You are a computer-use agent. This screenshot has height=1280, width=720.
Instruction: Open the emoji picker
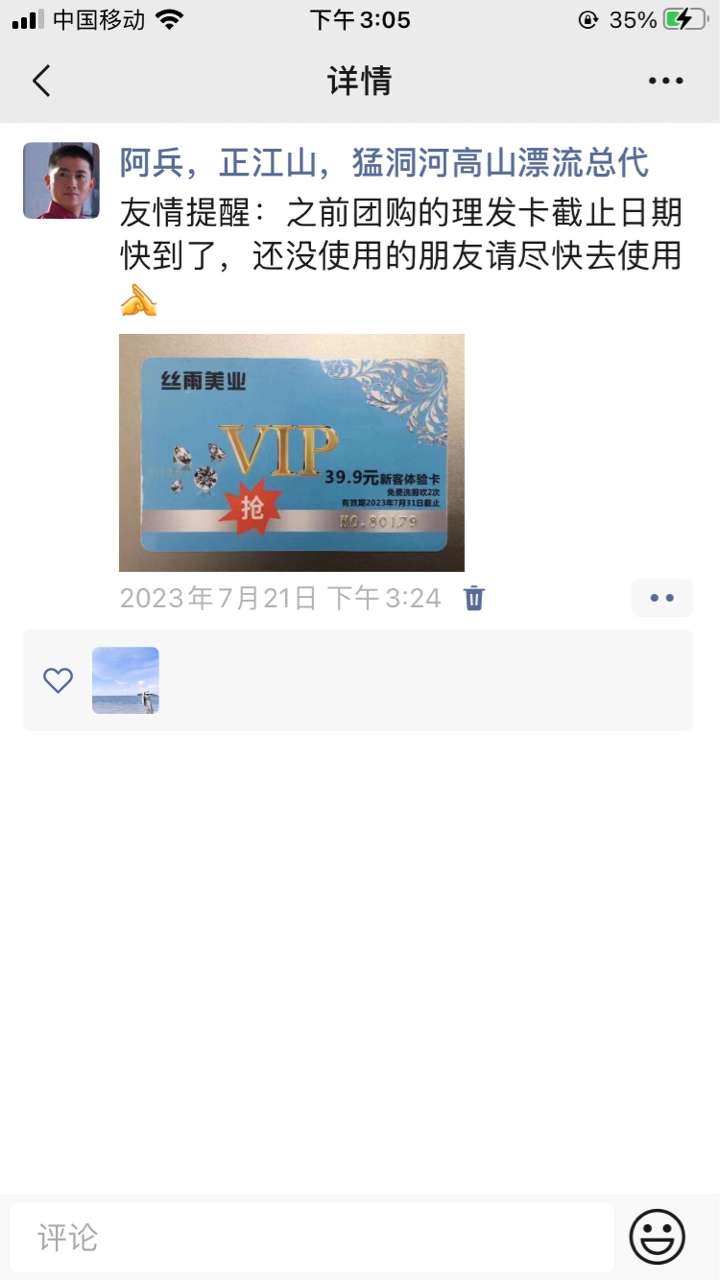point(657,1237)
